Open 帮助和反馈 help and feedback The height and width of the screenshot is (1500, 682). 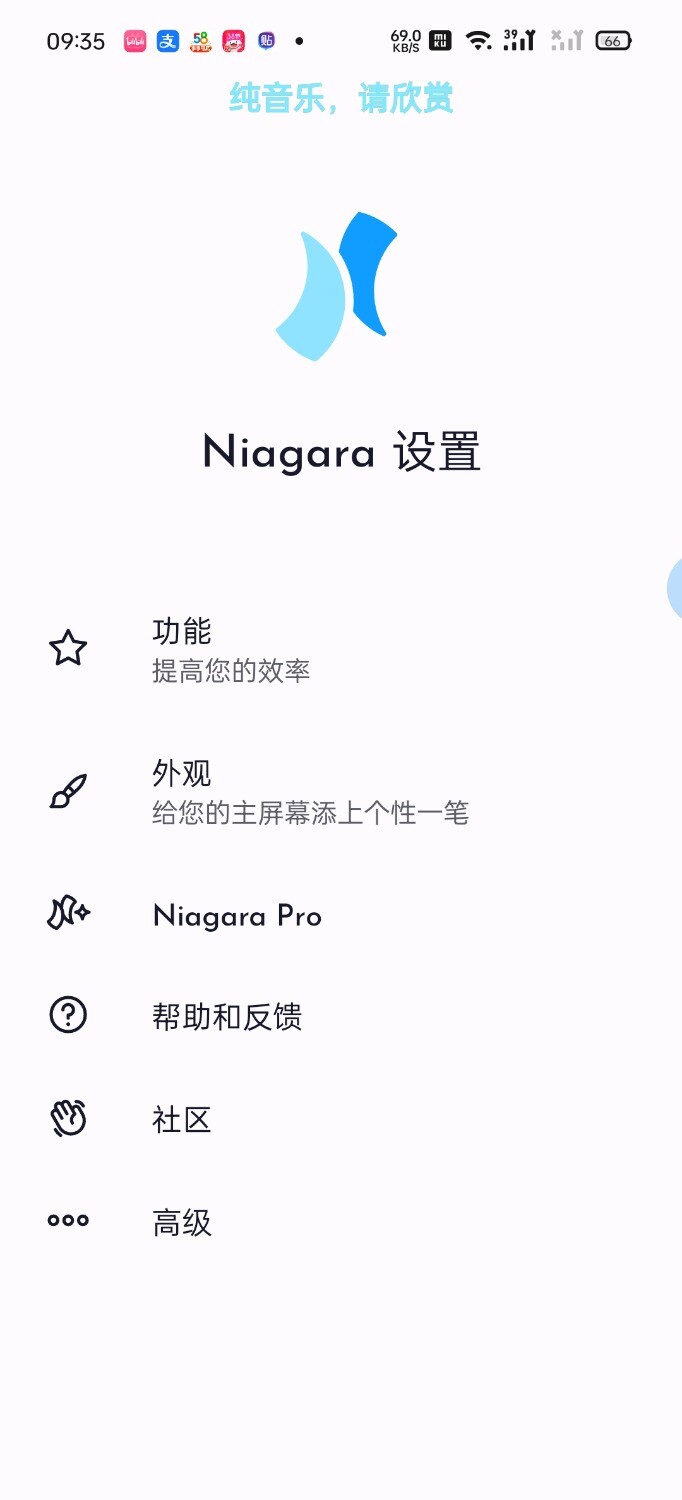[227, 1017]
